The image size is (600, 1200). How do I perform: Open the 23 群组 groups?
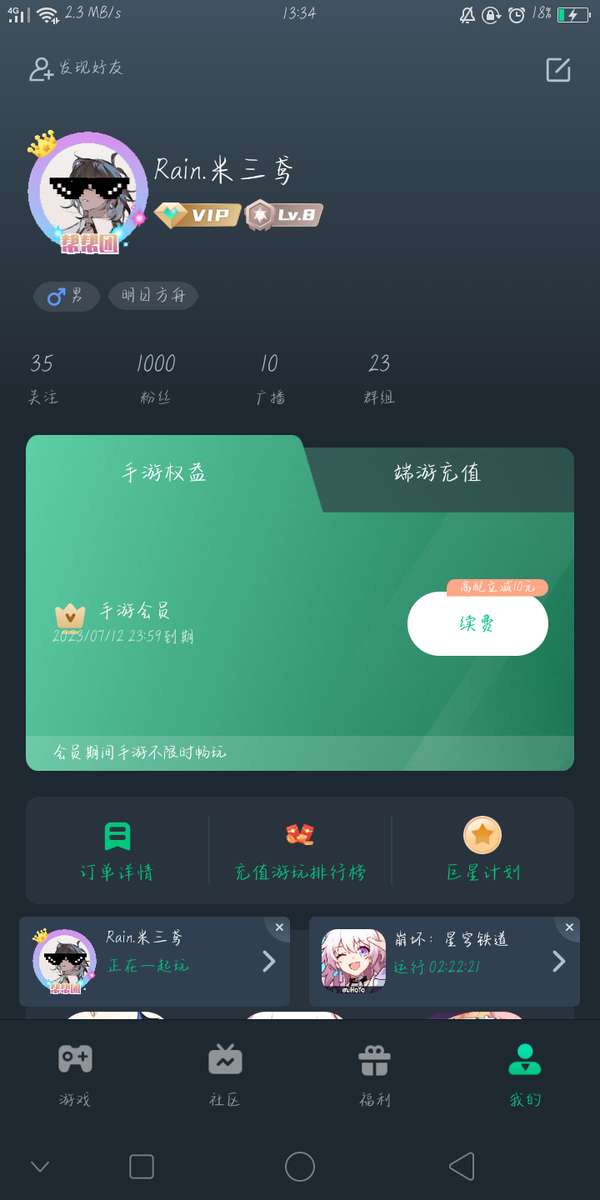pyautogui.click(x=379, y=378)
